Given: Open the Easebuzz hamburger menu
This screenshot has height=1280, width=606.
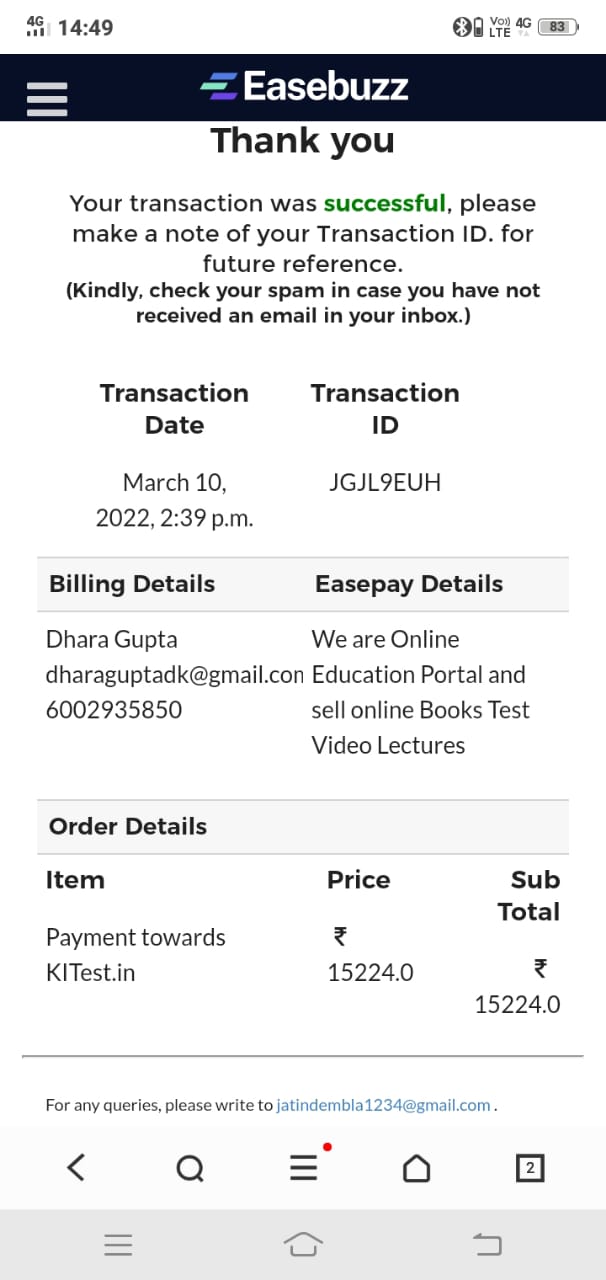Looking at the screenshot, I should tap(47, 98).
